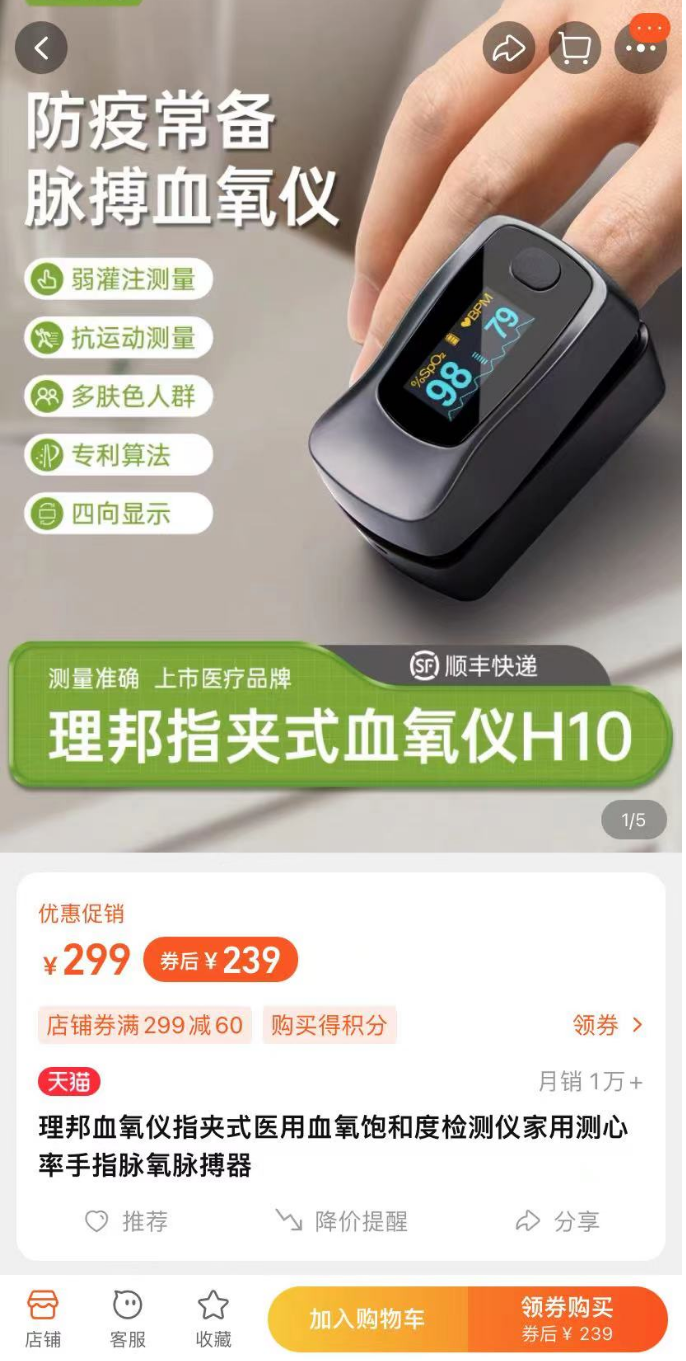686x1361 pixels.
Task: Tap 领券购买 to buy with coupon
Action: click(x=567, y=1319)
